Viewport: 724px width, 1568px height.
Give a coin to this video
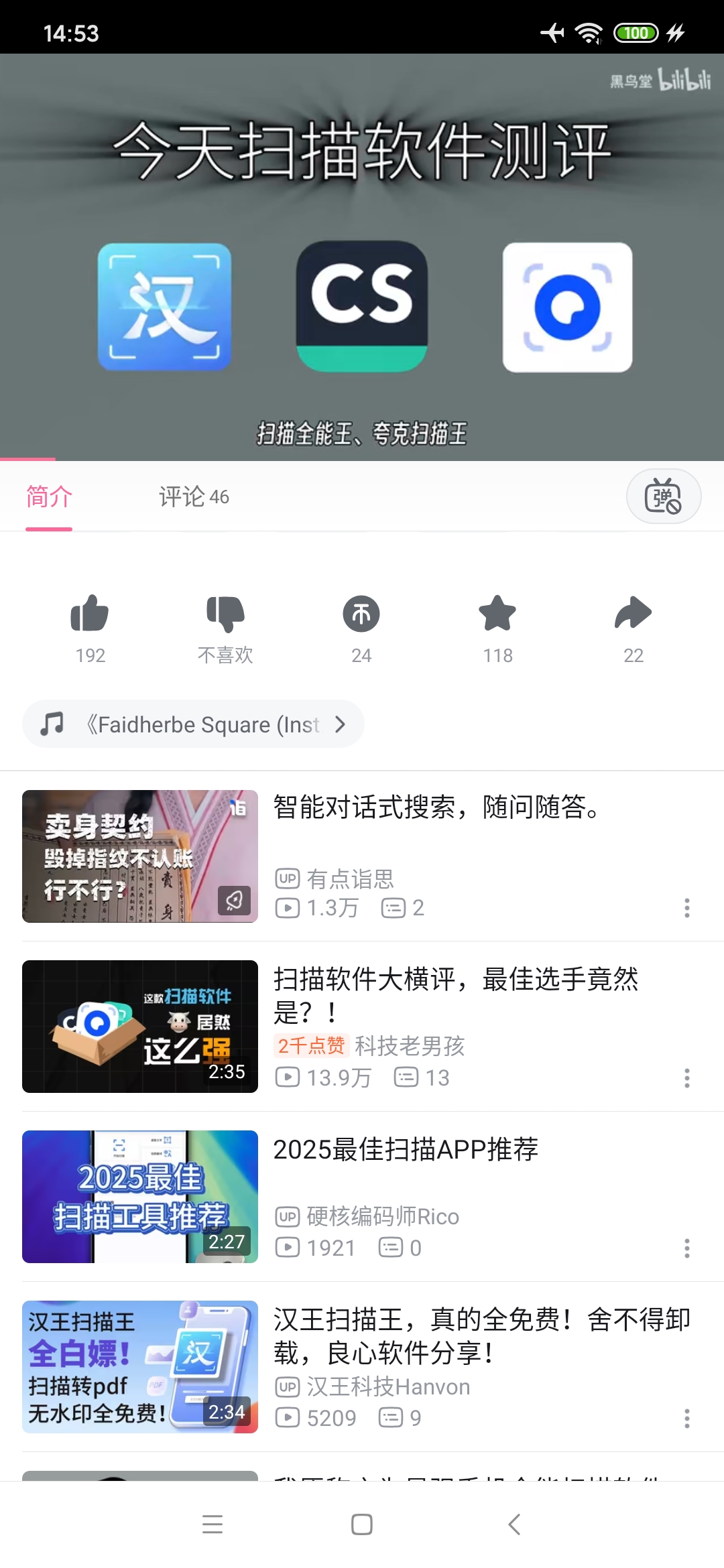point(361,614)
